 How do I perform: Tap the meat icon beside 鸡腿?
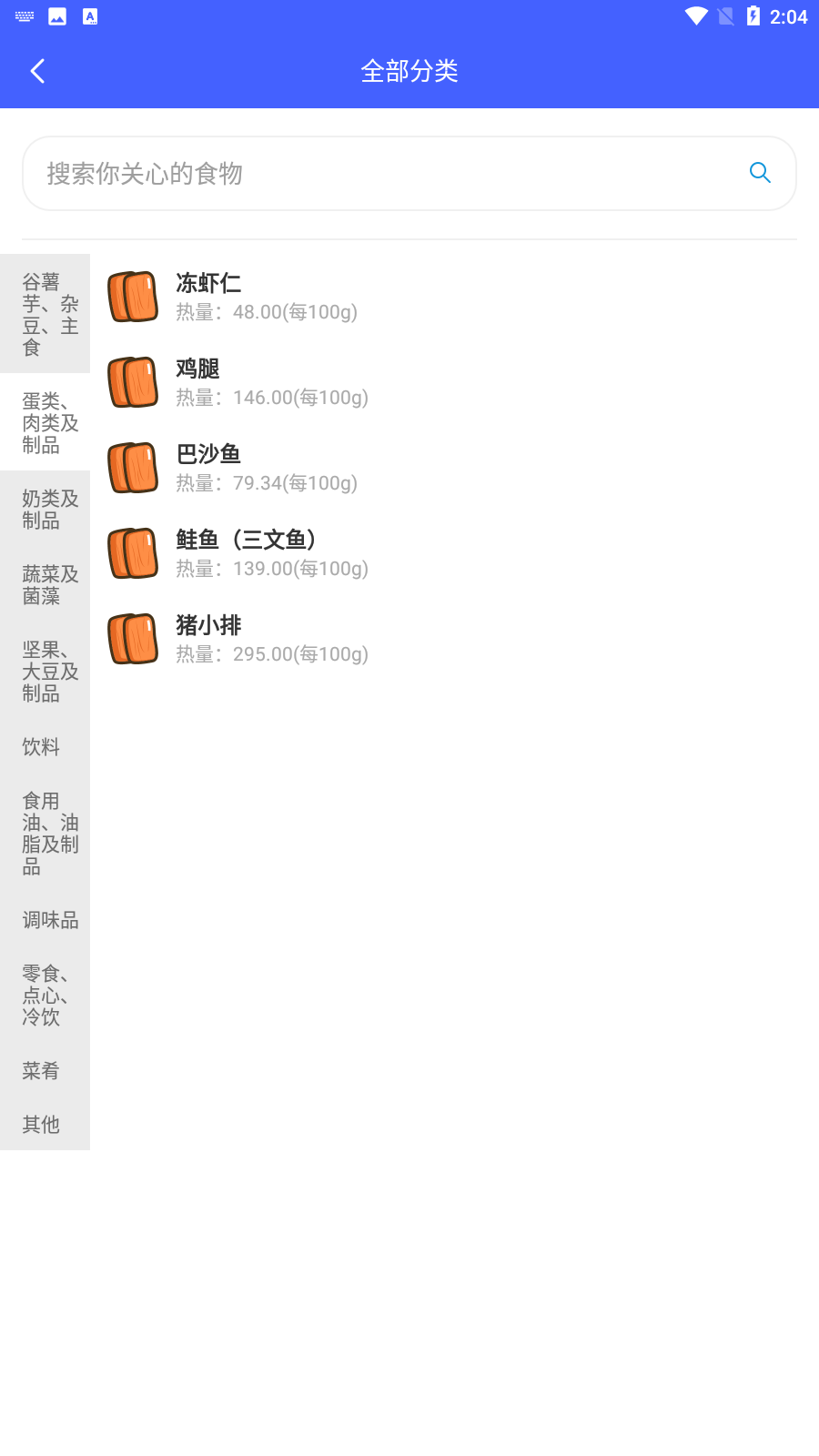click(x=133, y=382)
